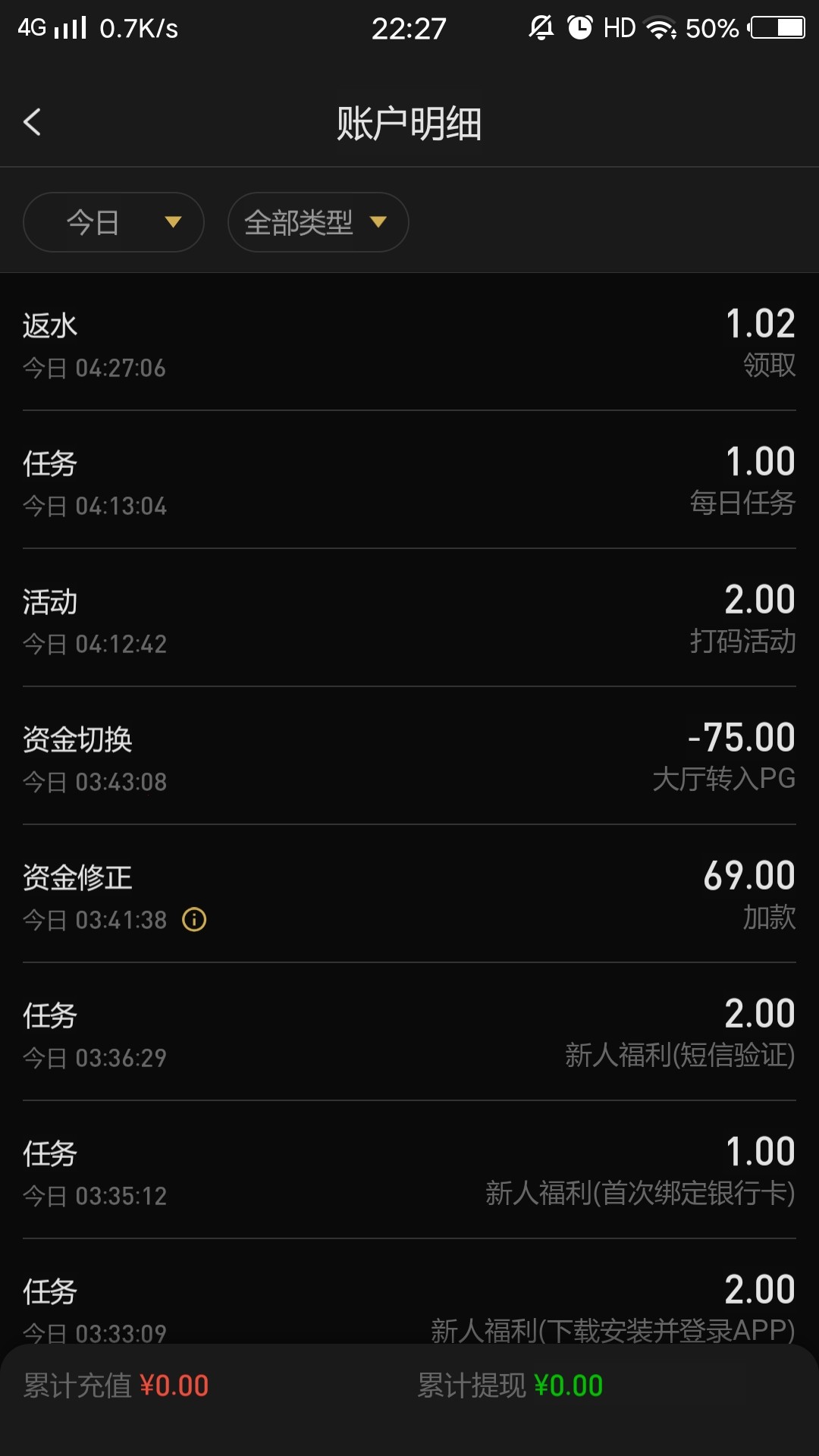Select the 返水 transaction at 04:27:06
This screenshot has width=819, height=1456.
pyautogui.click(x=409, y=345)
